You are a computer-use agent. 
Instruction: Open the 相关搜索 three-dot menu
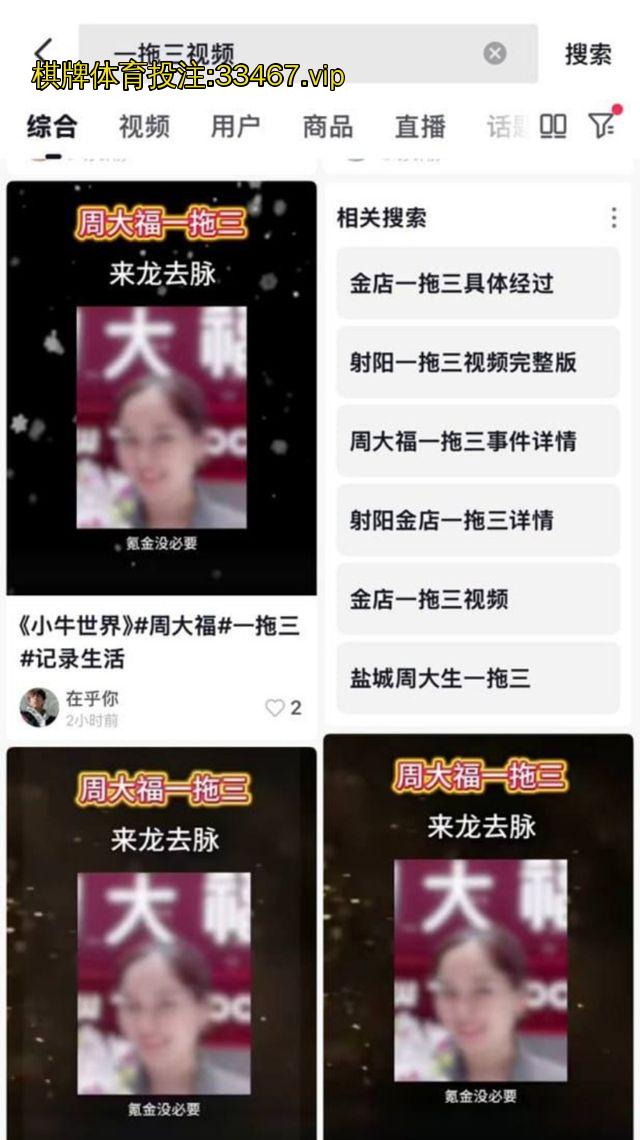(x=613, y=218)
